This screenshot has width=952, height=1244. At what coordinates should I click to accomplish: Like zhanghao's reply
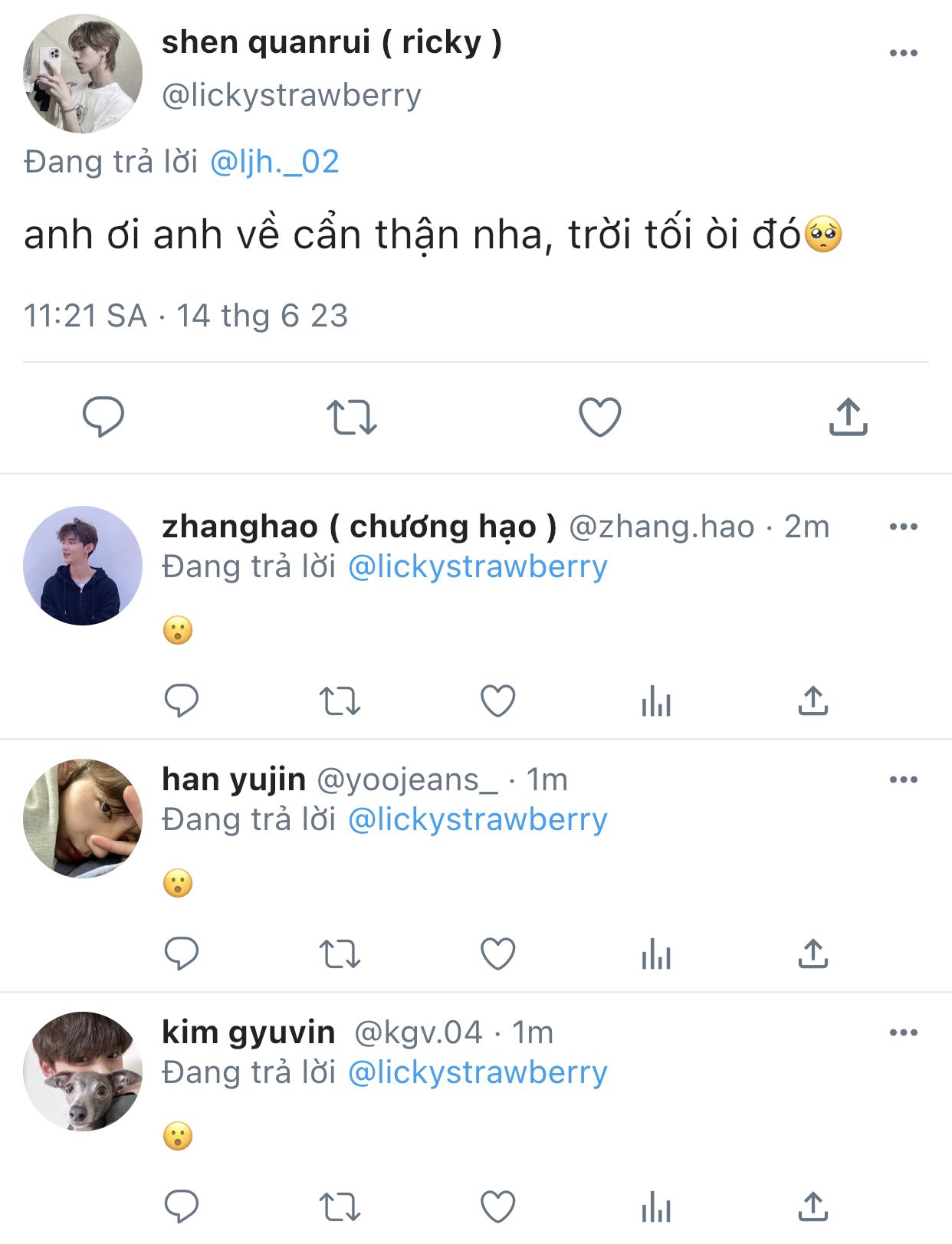(x=497, y=701)
